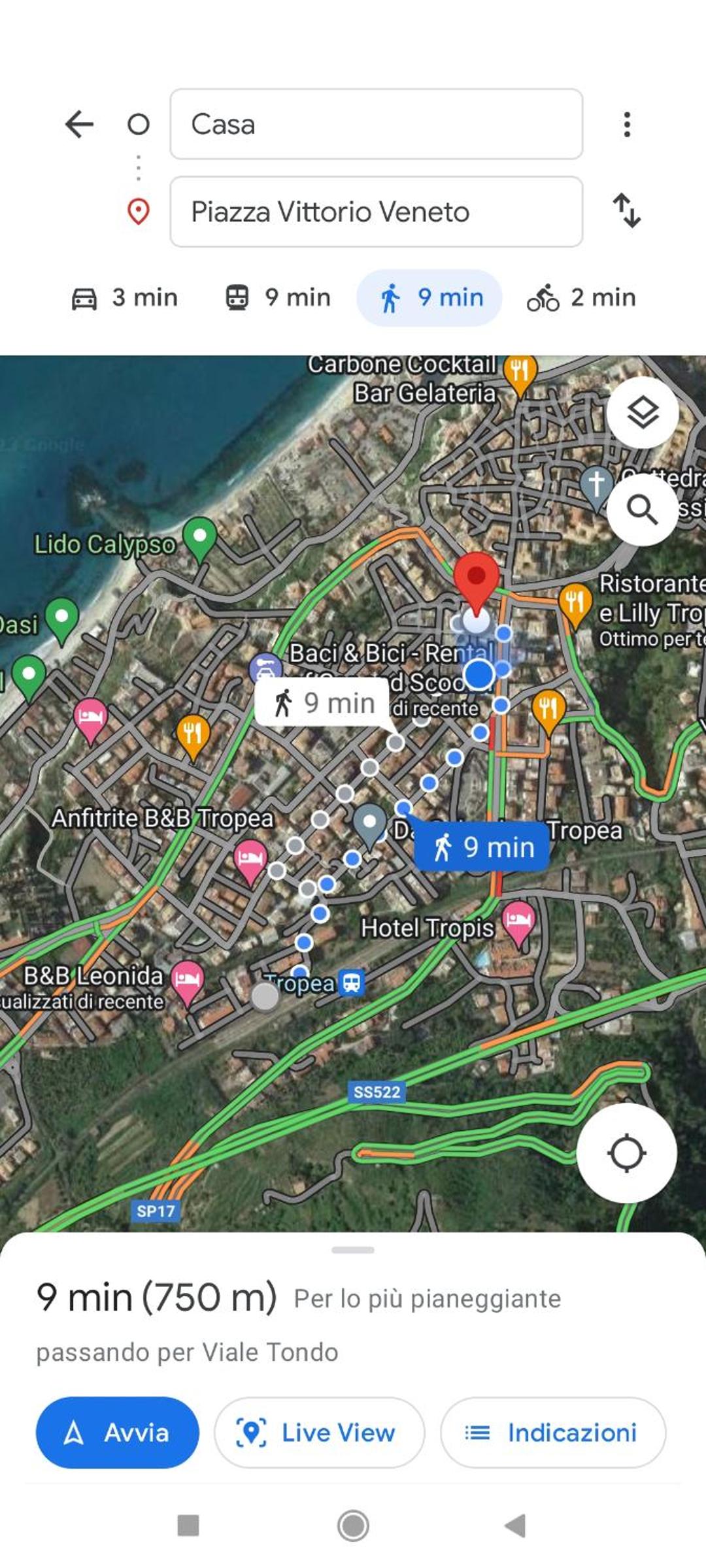
Task: Edit the Casa starting point field
Action: tap(376, 124)
